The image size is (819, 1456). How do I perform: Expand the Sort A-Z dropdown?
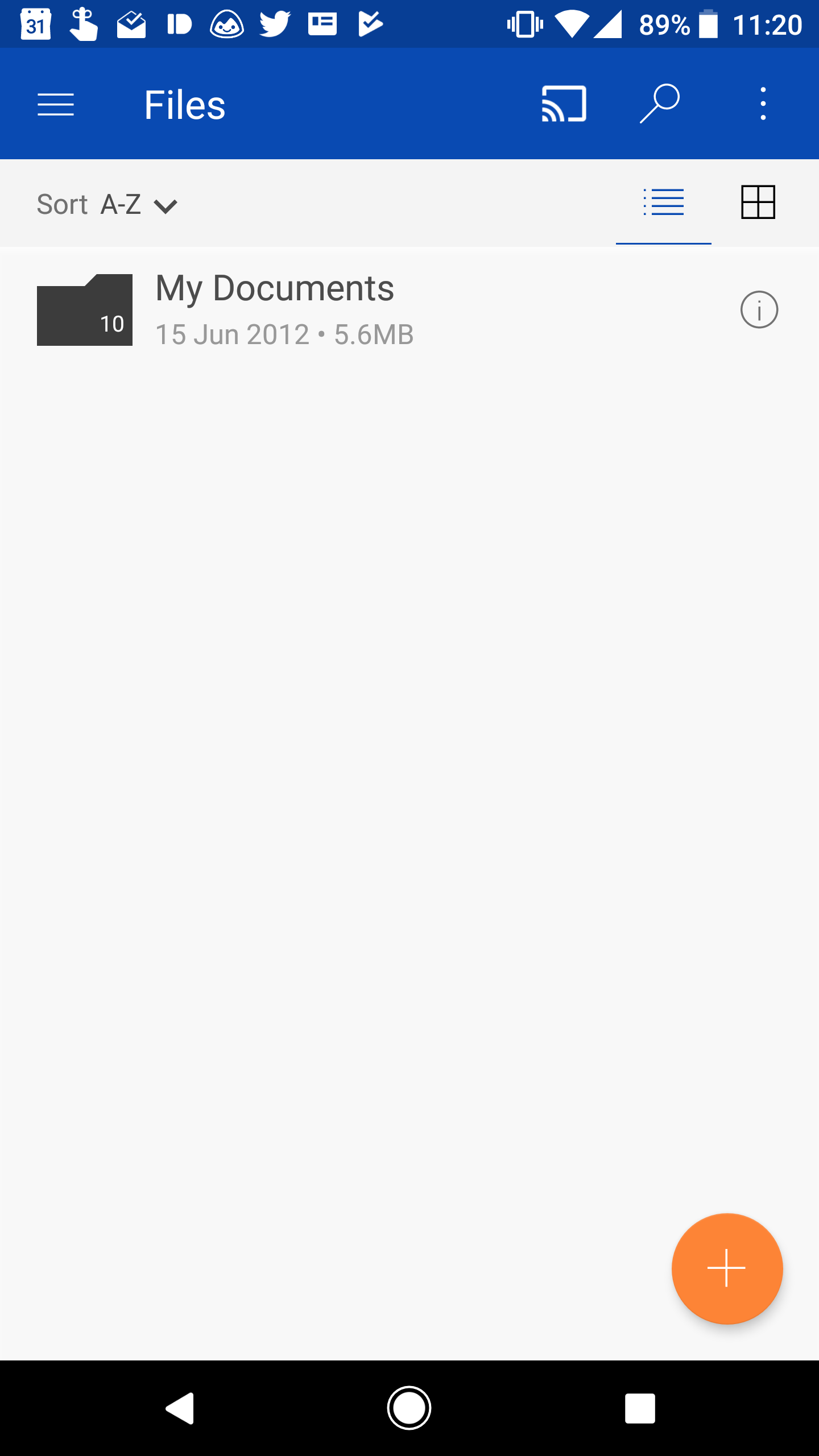point(107,204)
